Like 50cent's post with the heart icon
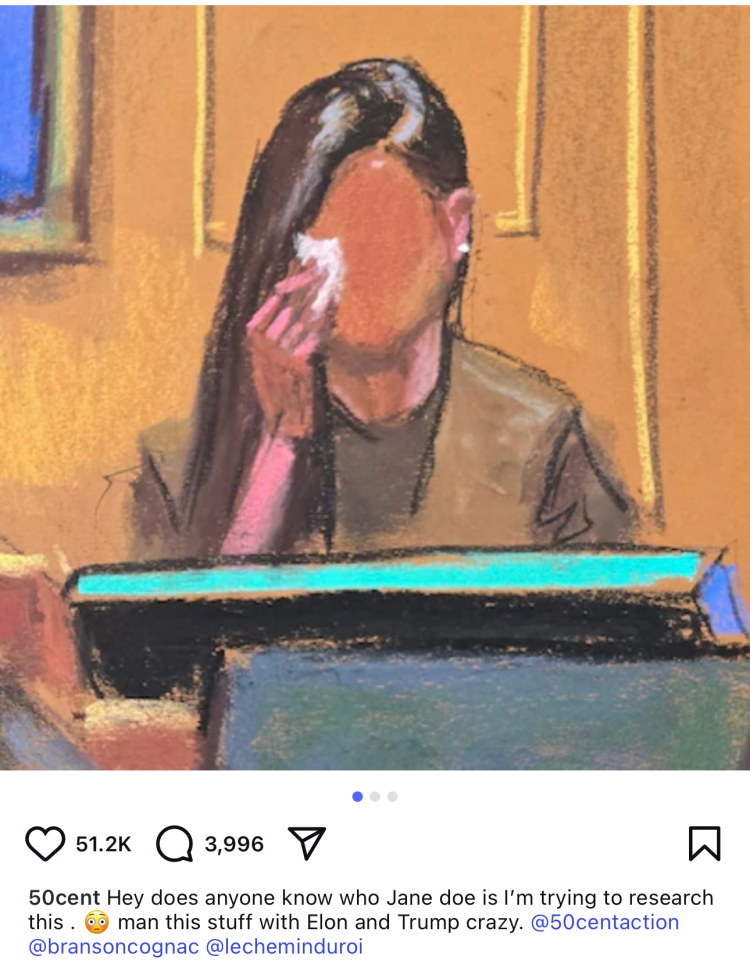 tap(45, 843)
